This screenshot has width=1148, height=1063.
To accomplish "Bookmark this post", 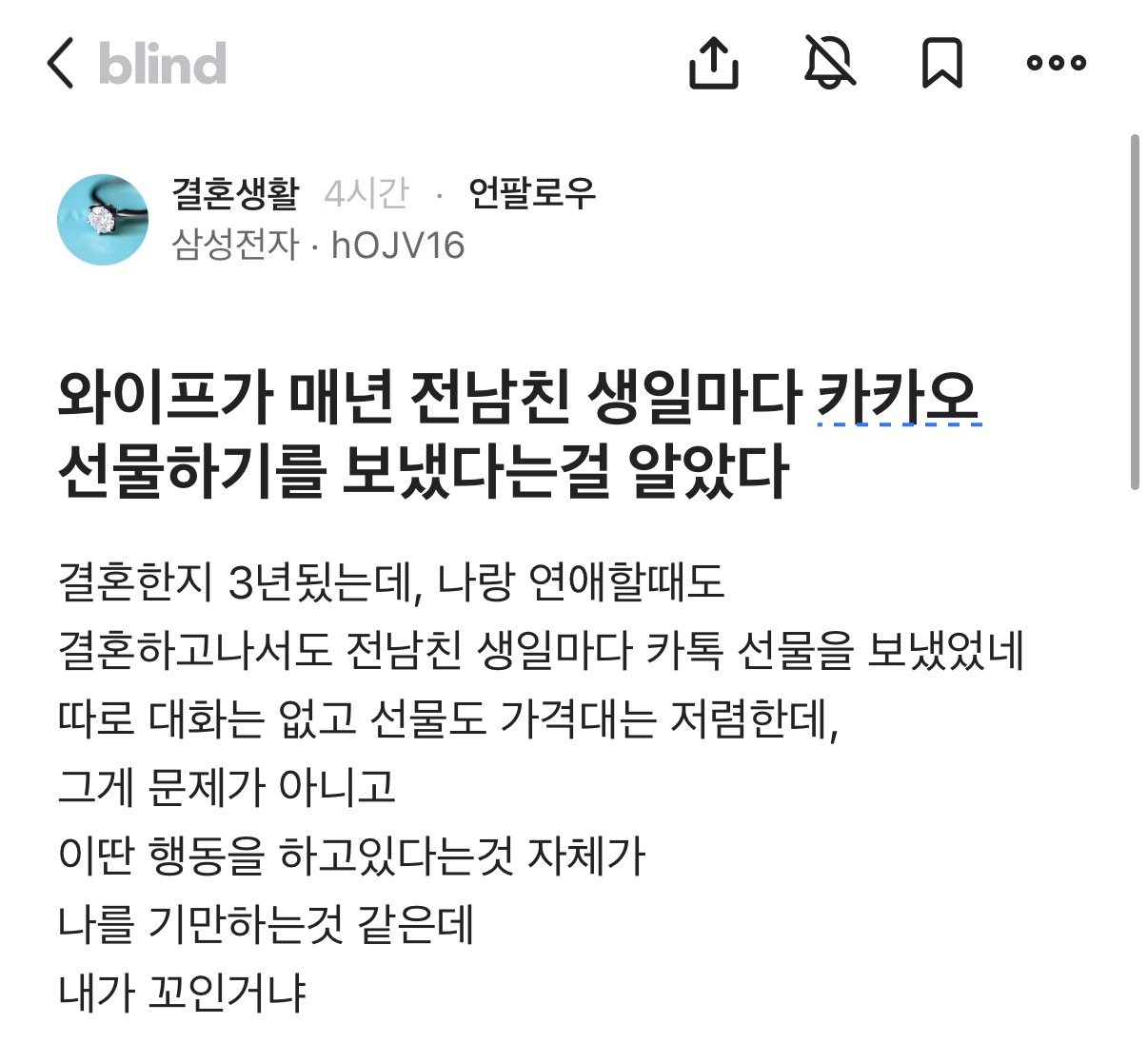I will point(941,64).
